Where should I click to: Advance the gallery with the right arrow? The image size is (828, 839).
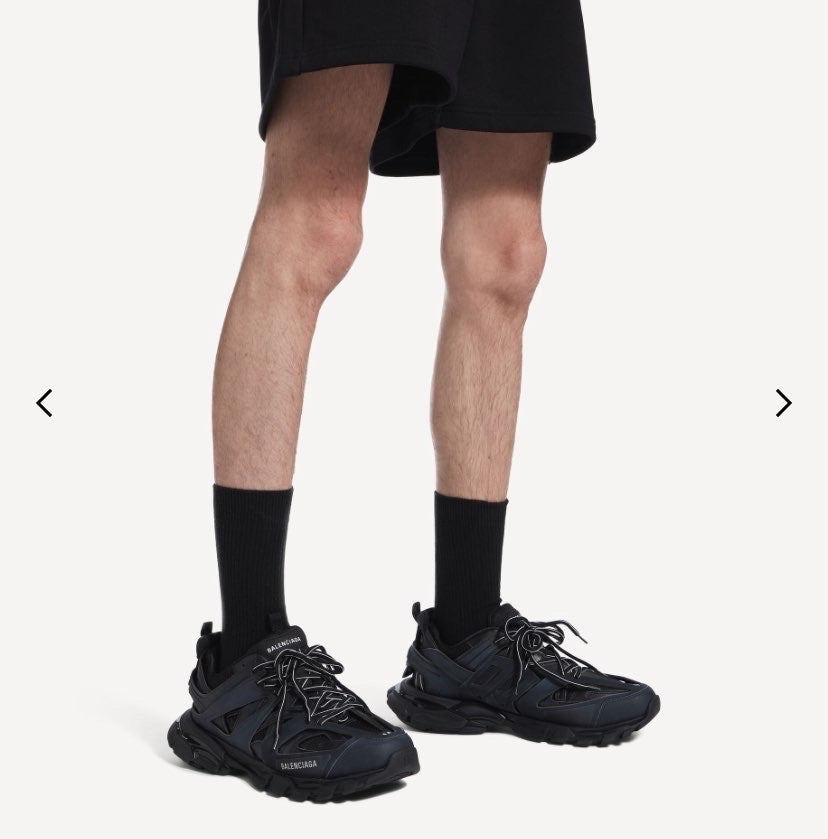point(783,403)
